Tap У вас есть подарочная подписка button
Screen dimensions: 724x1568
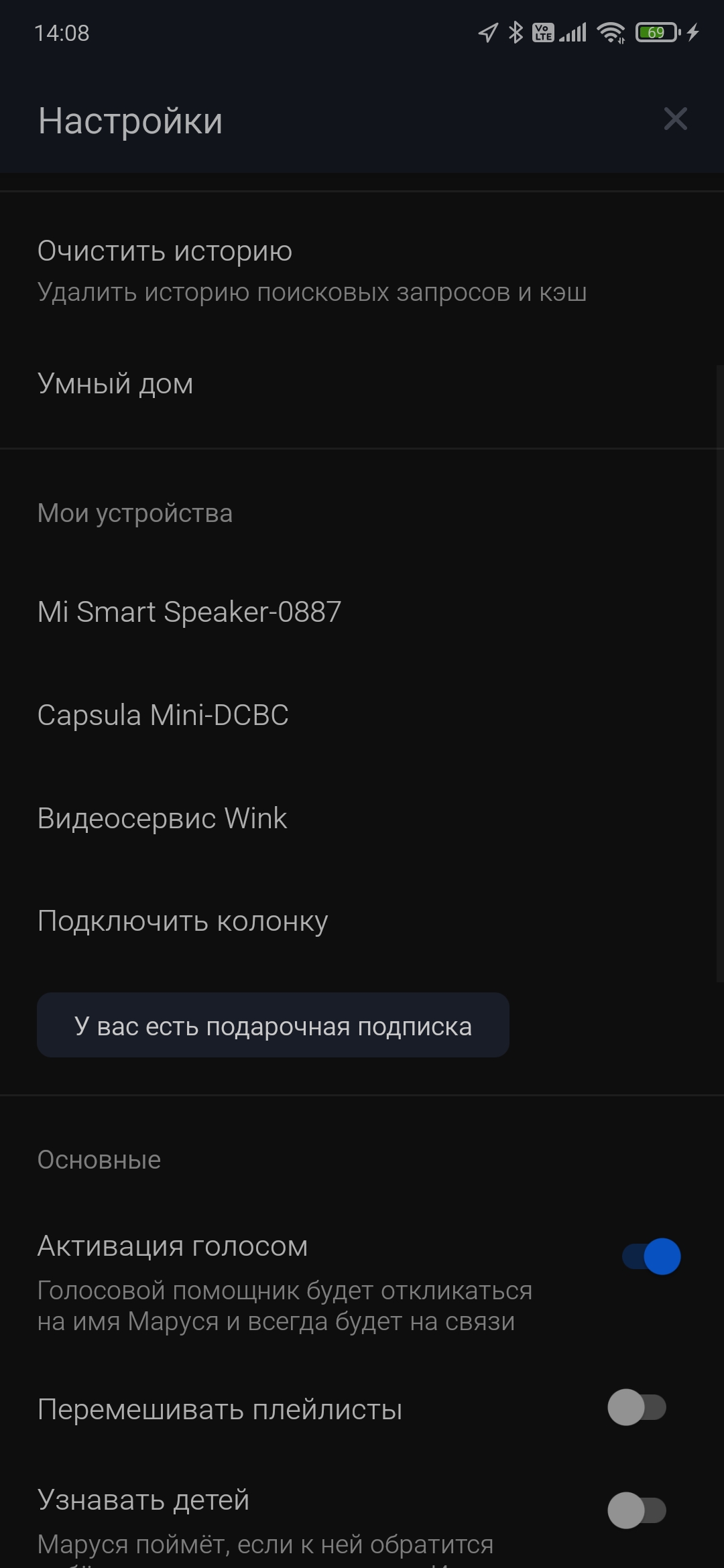[273, 1025]
